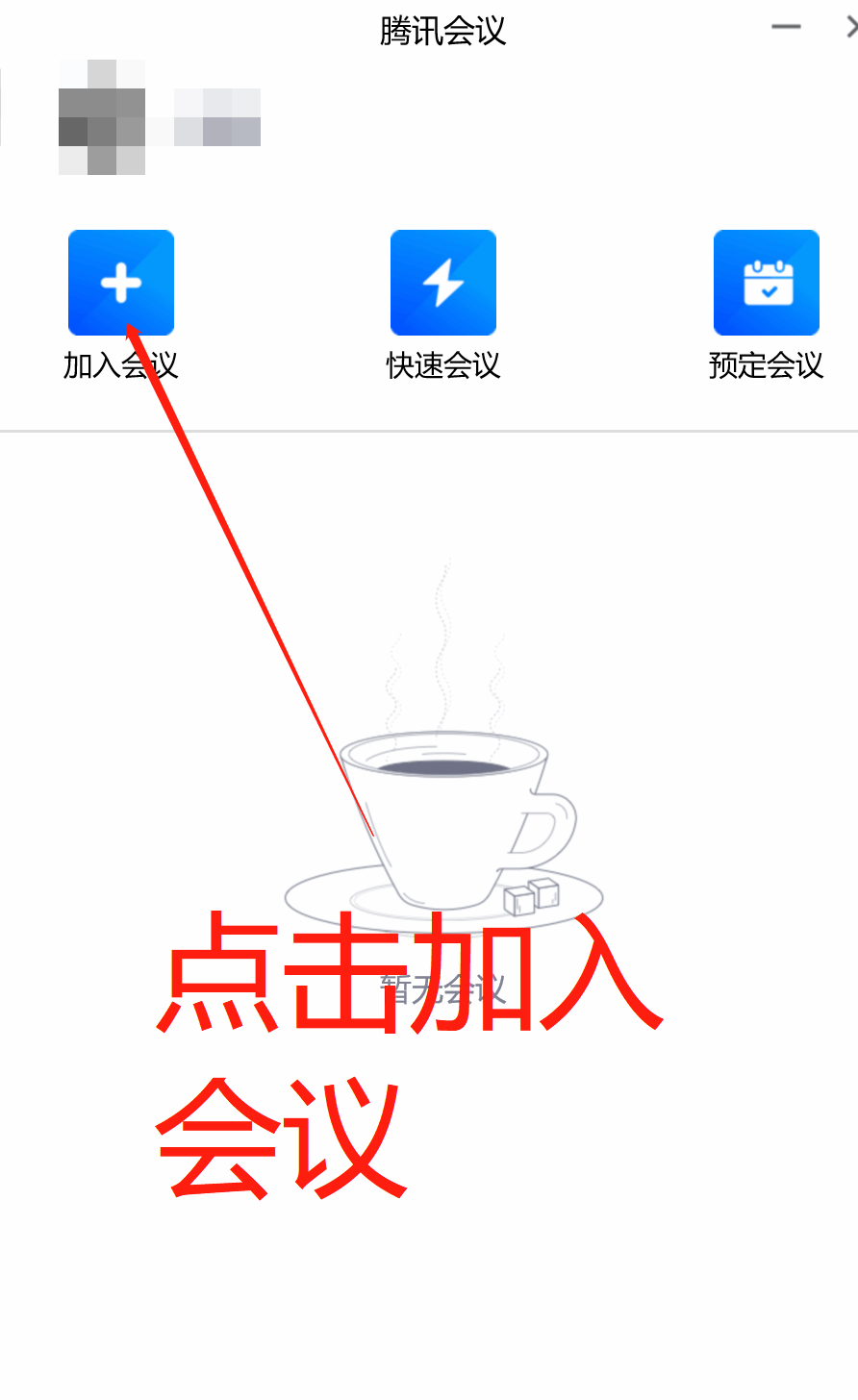
Task: Open the profile avatar
Action: tap(102, 117)
